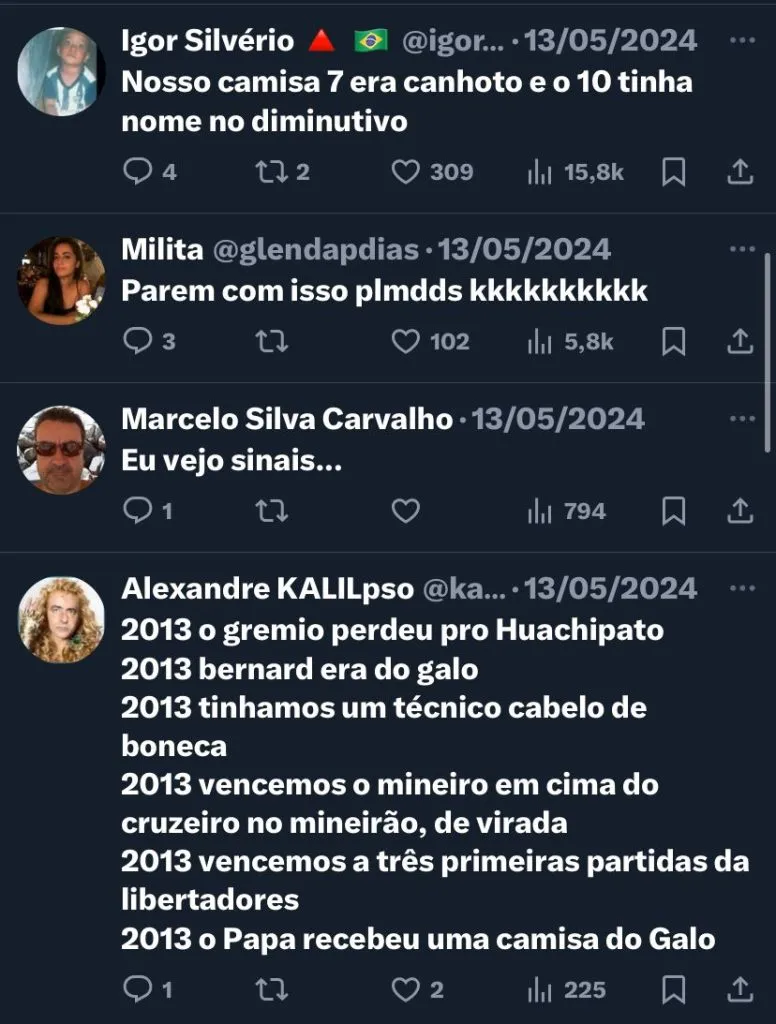Like Milita's tweet
Viewport: 776px width, 1024px height.
coord(405,342)
